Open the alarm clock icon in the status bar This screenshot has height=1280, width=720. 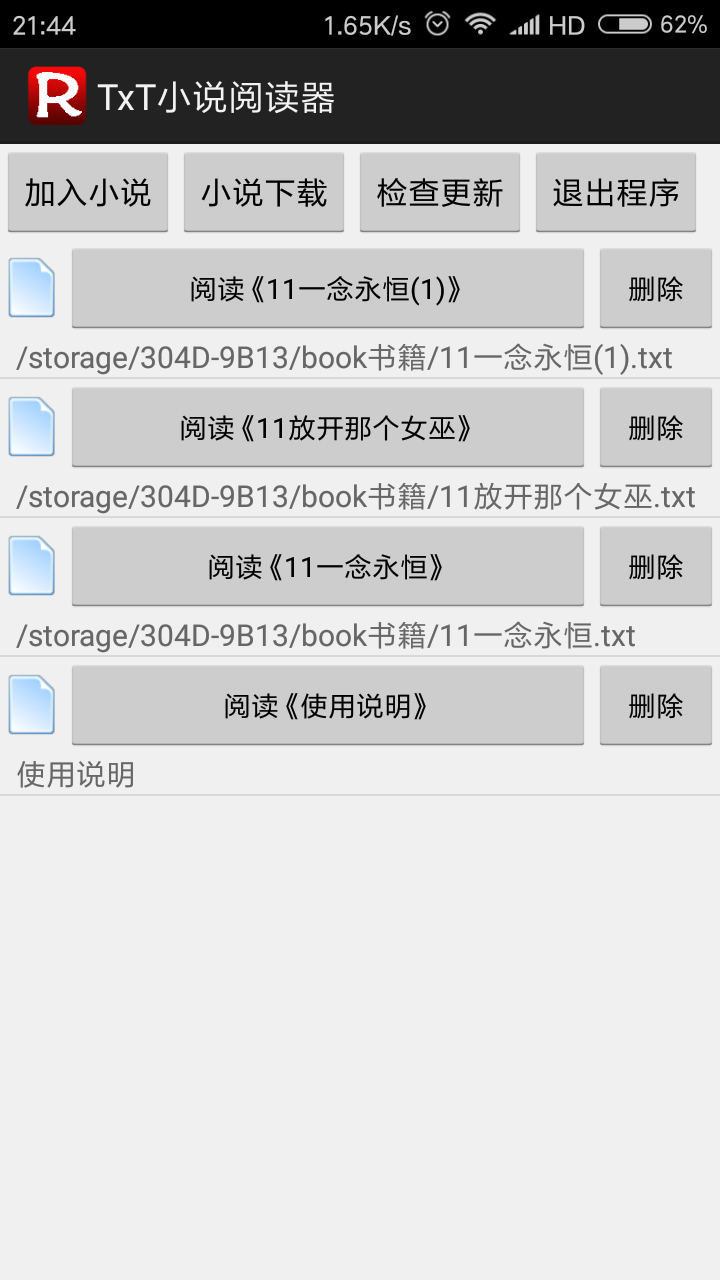point(436,24)
